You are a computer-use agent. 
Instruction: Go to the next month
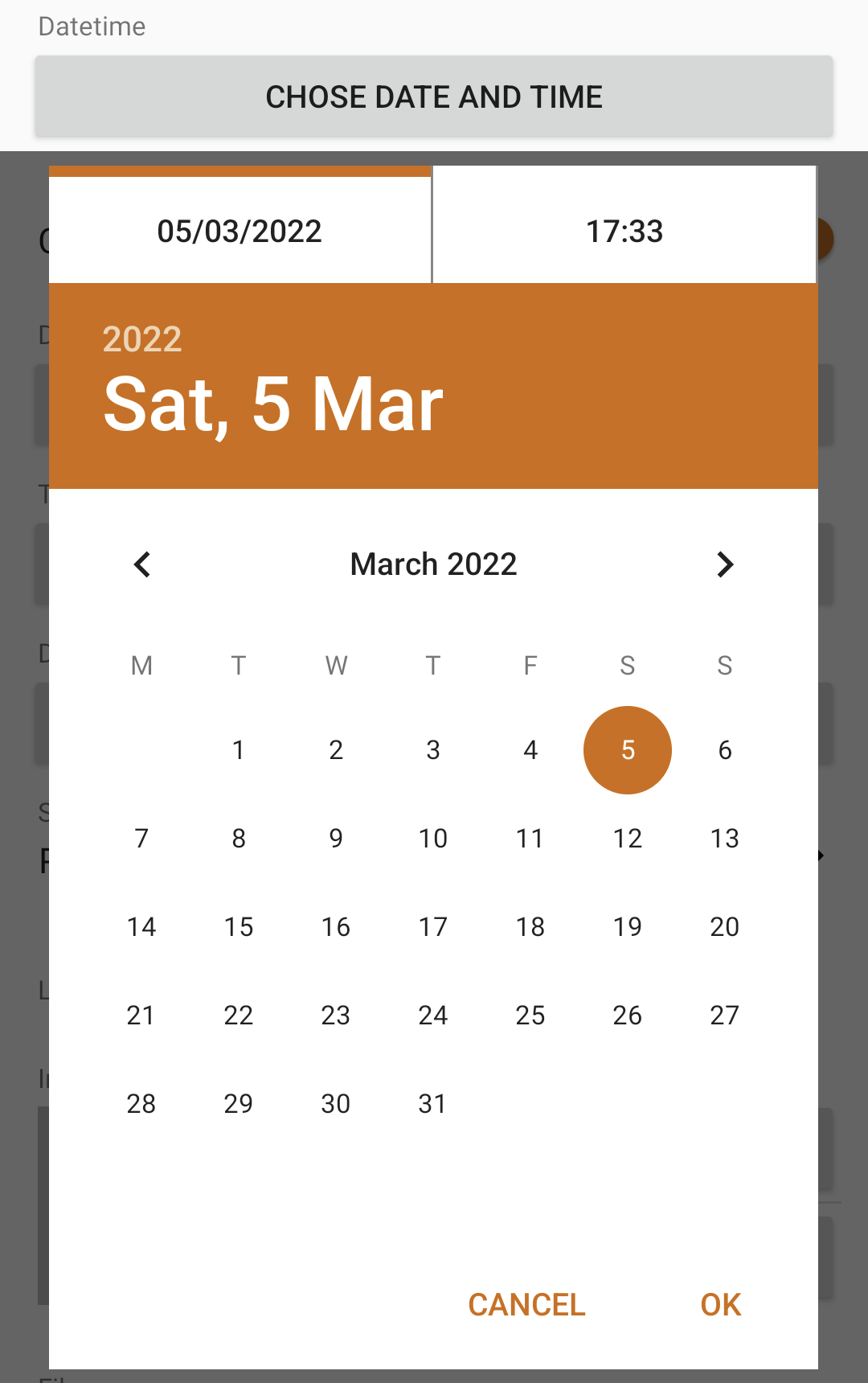pyautogui.click(x=725, y=564)
